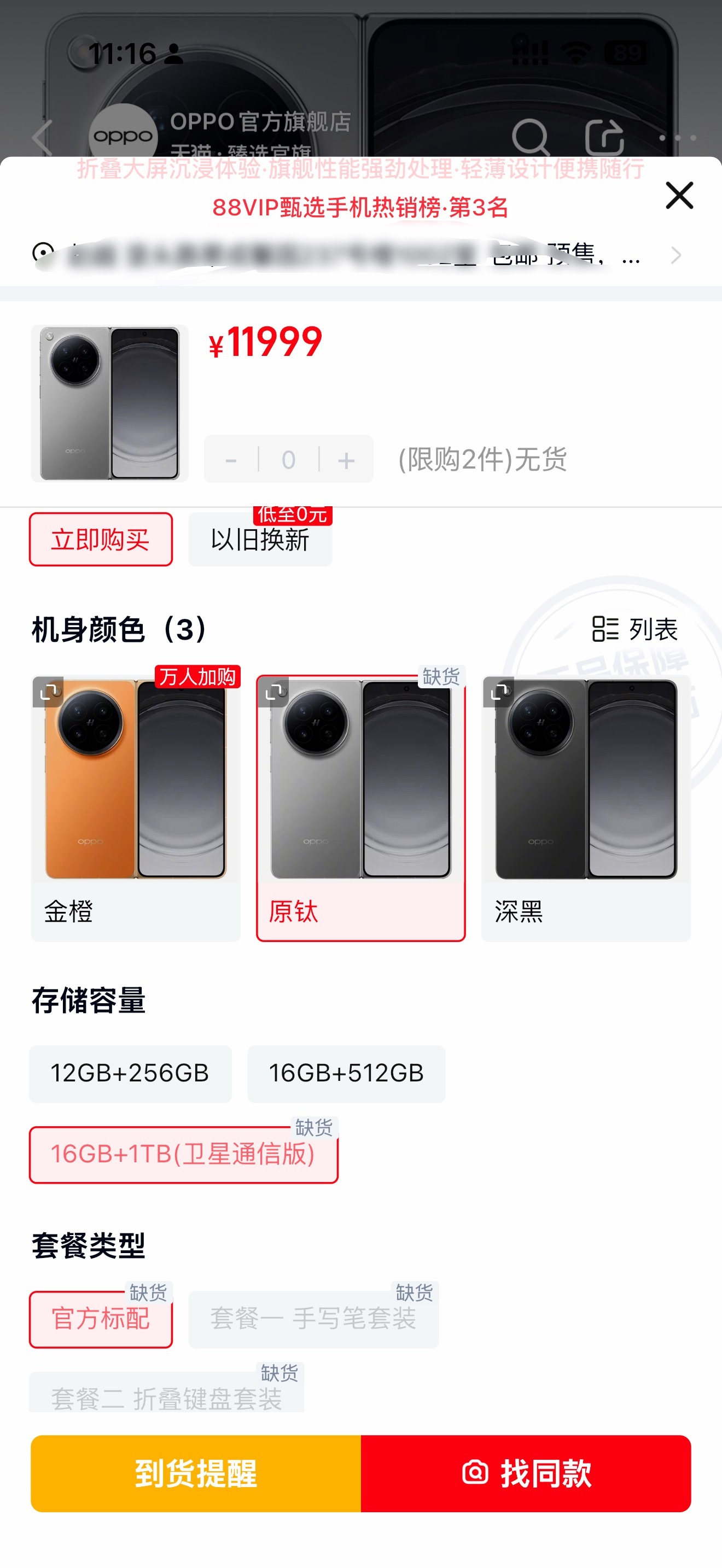Click the 立即购买 button
Screen dimensions: 722x1568
tap(101, 539)
